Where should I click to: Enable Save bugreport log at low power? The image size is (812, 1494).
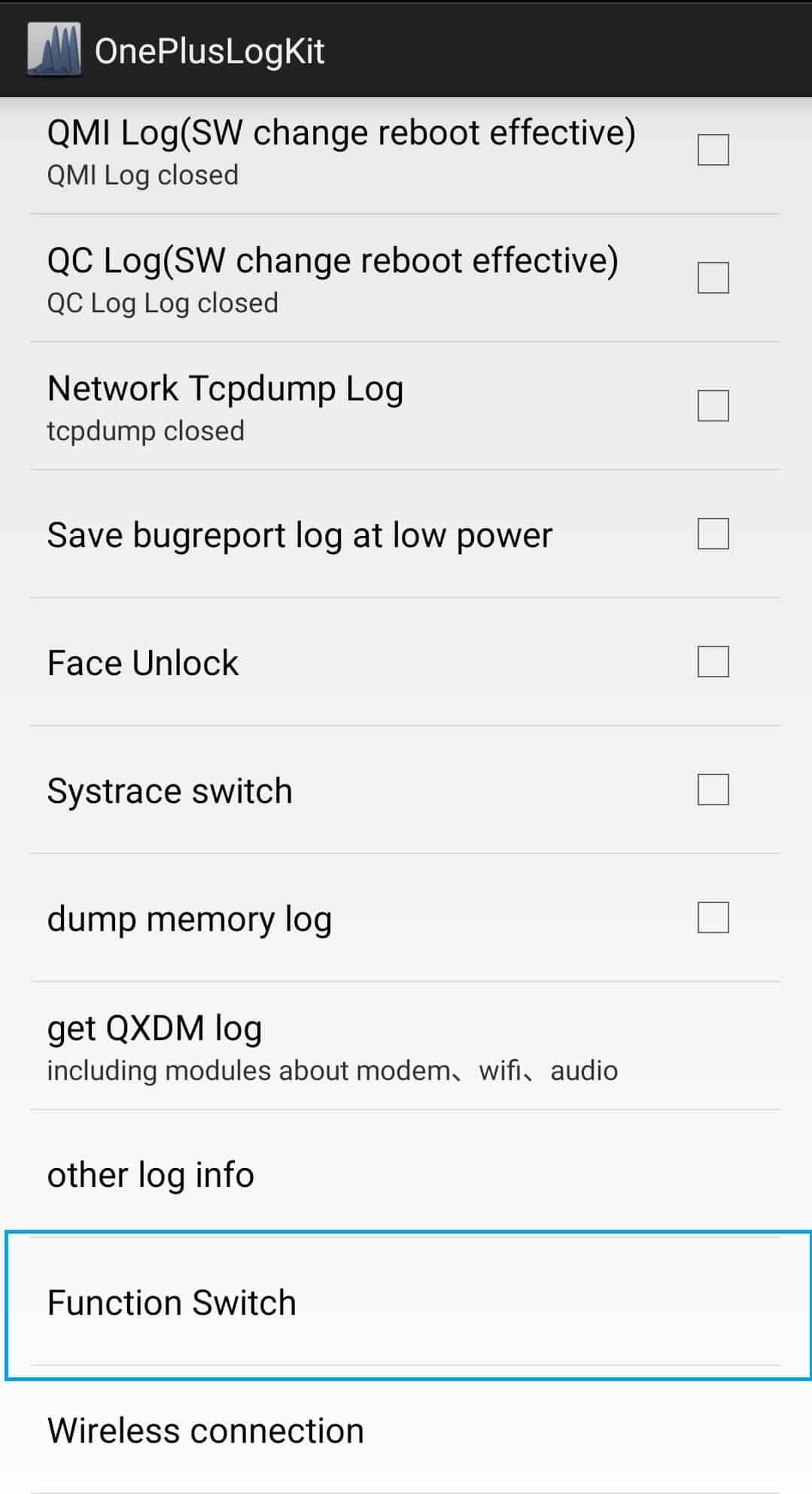click(x=713, y=534)
